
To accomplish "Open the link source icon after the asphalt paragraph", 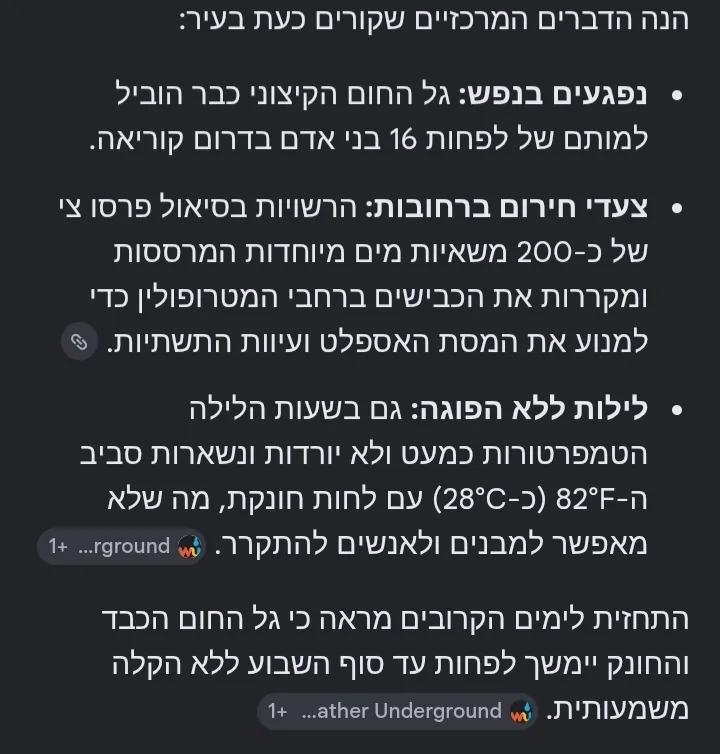I will (x=79, y=342).
